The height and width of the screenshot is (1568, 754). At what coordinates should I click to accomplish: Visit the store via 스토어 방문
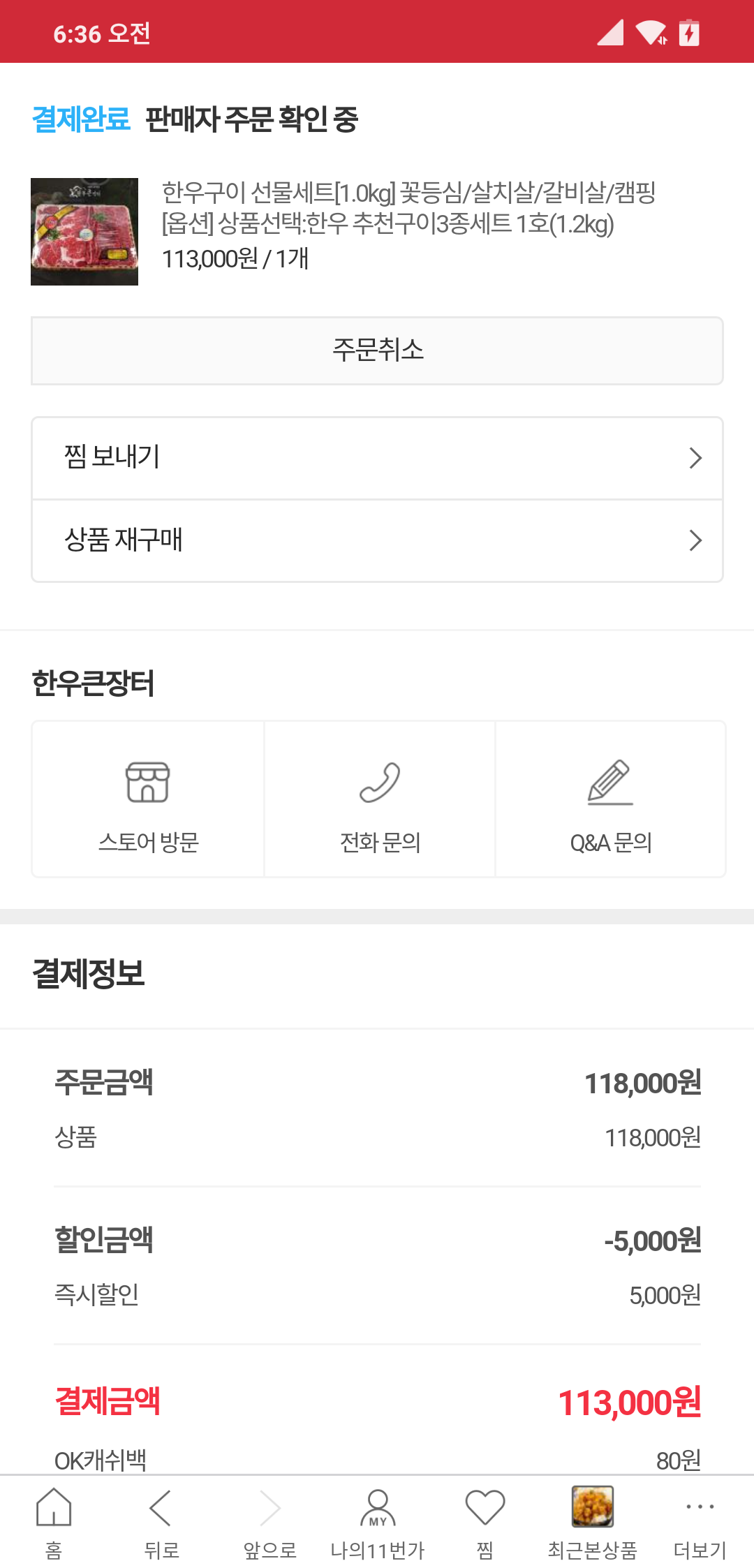[148, 799]
